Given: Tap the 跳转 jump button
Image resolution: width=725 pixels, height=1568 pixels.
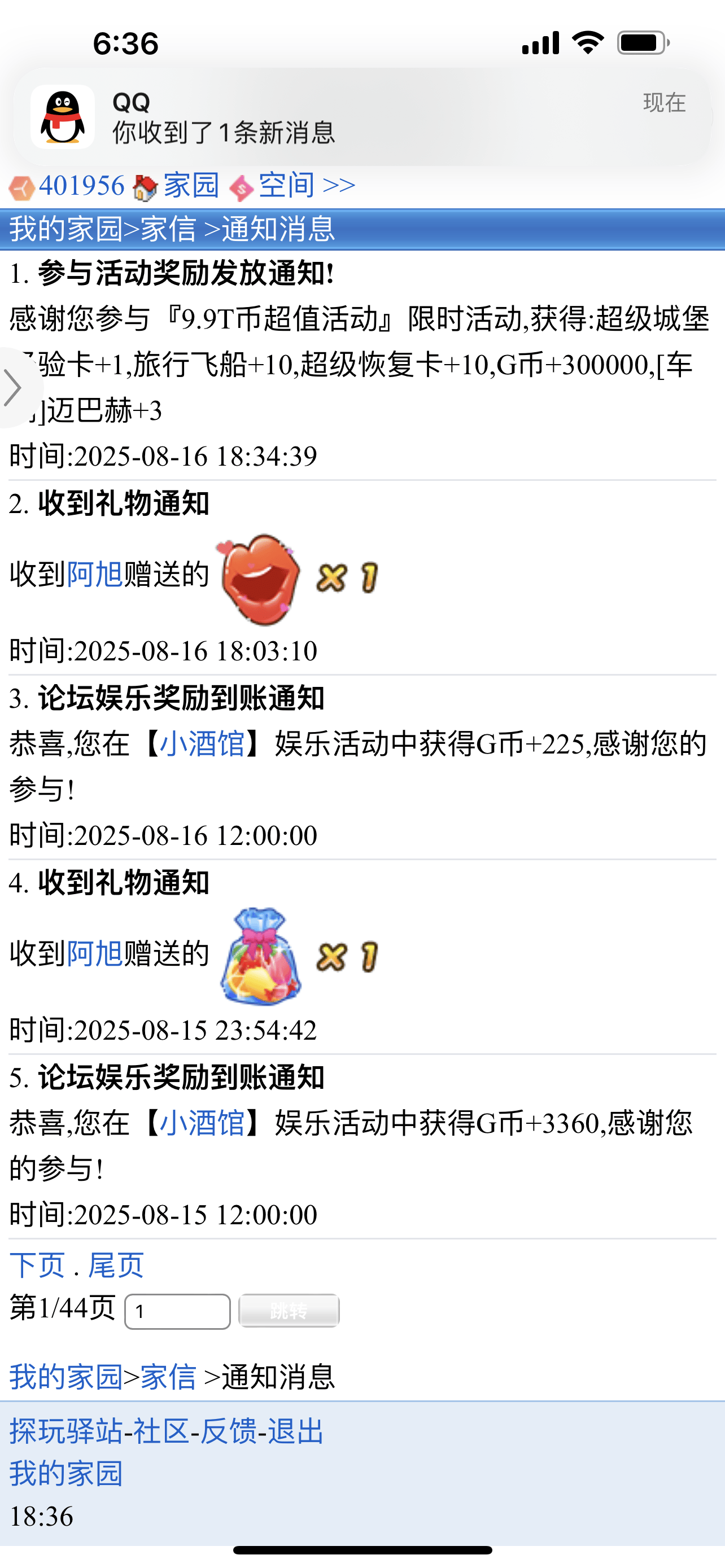Looking at the screenshot, I should 289,1310.
